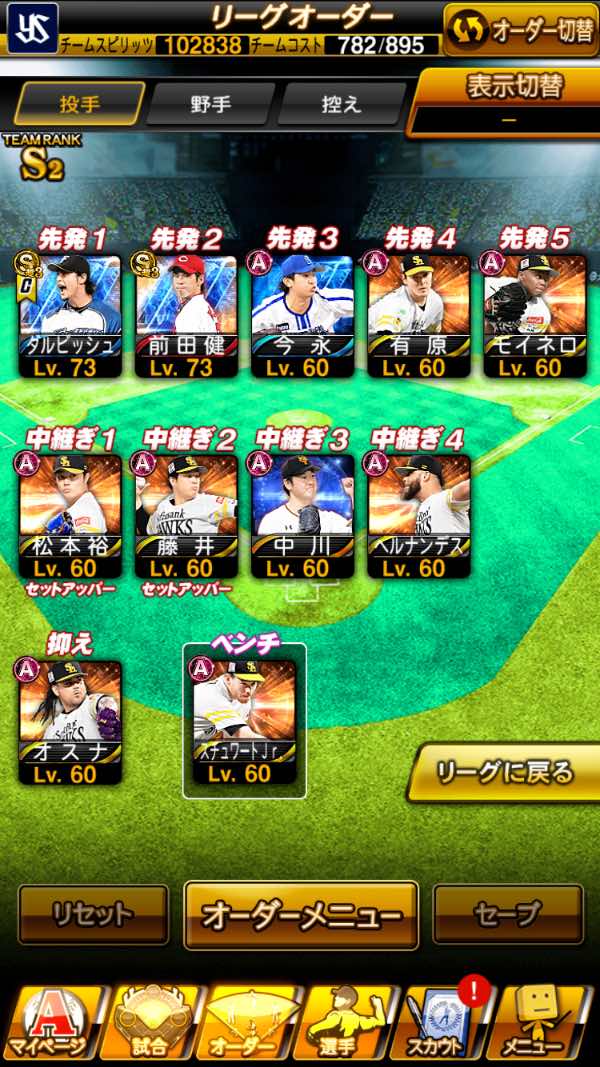600x1067 pixels.
Task: Switch to the 控え tab
Action: pos(341,104)
